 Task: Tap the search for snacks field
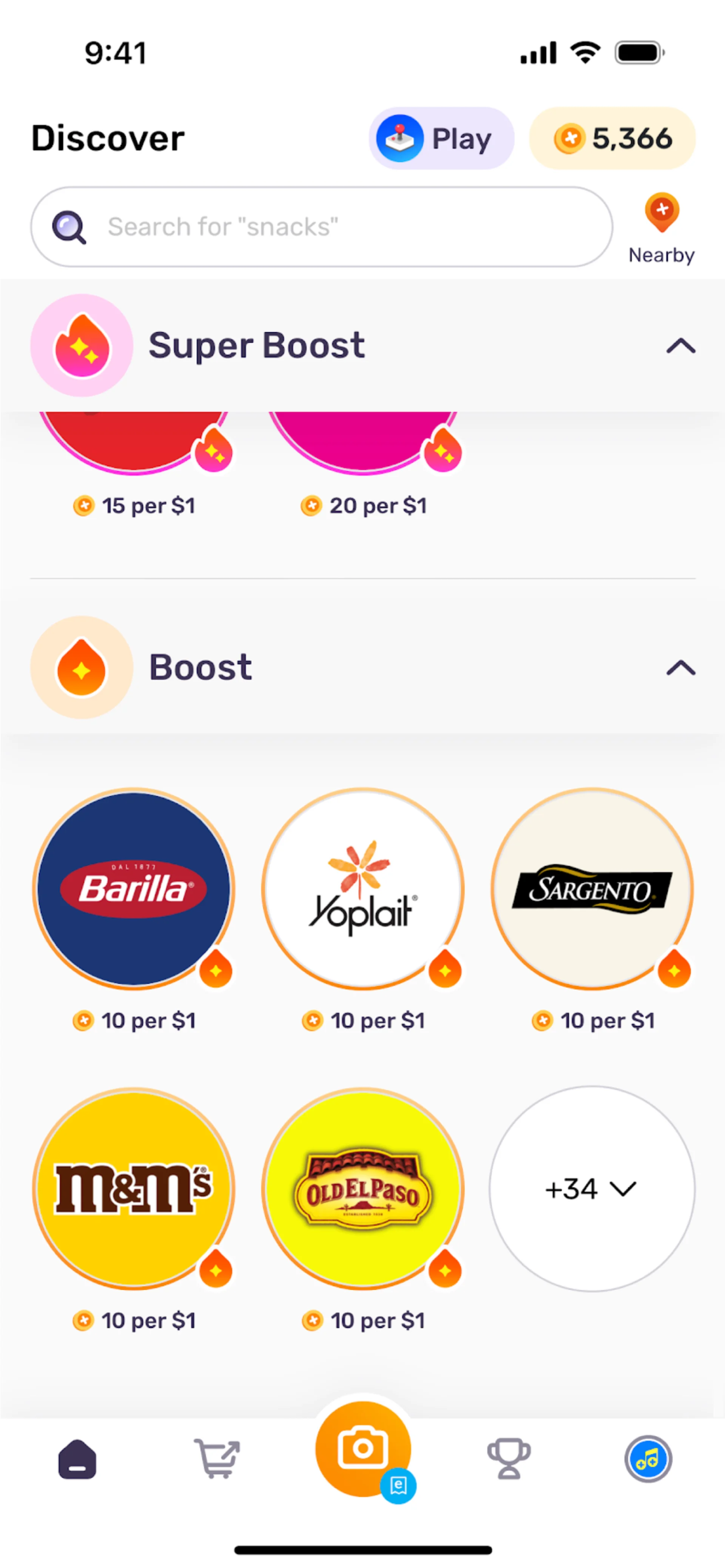(321, 226)
